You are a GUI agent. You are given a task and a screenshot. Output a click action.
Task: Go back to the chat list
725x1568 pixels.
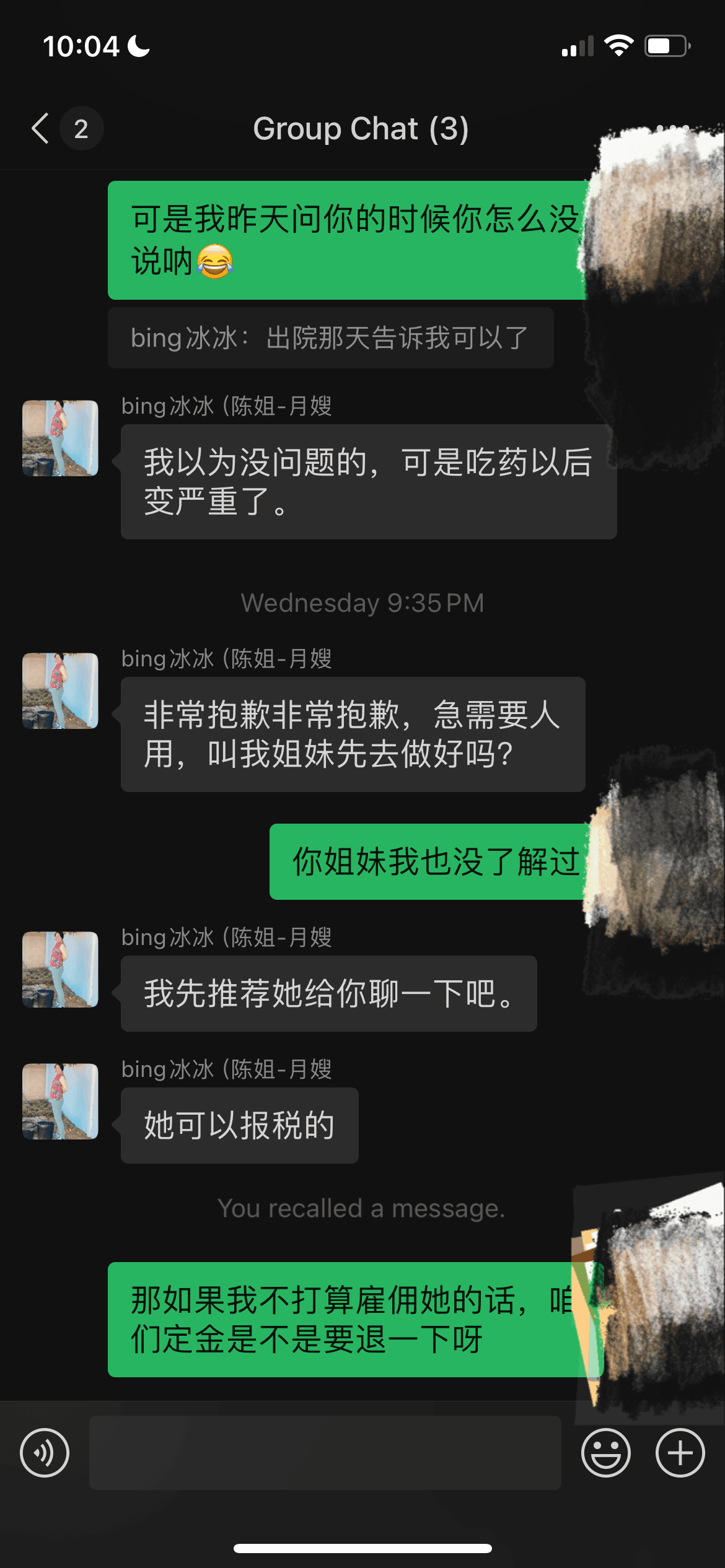pos(41,129)
